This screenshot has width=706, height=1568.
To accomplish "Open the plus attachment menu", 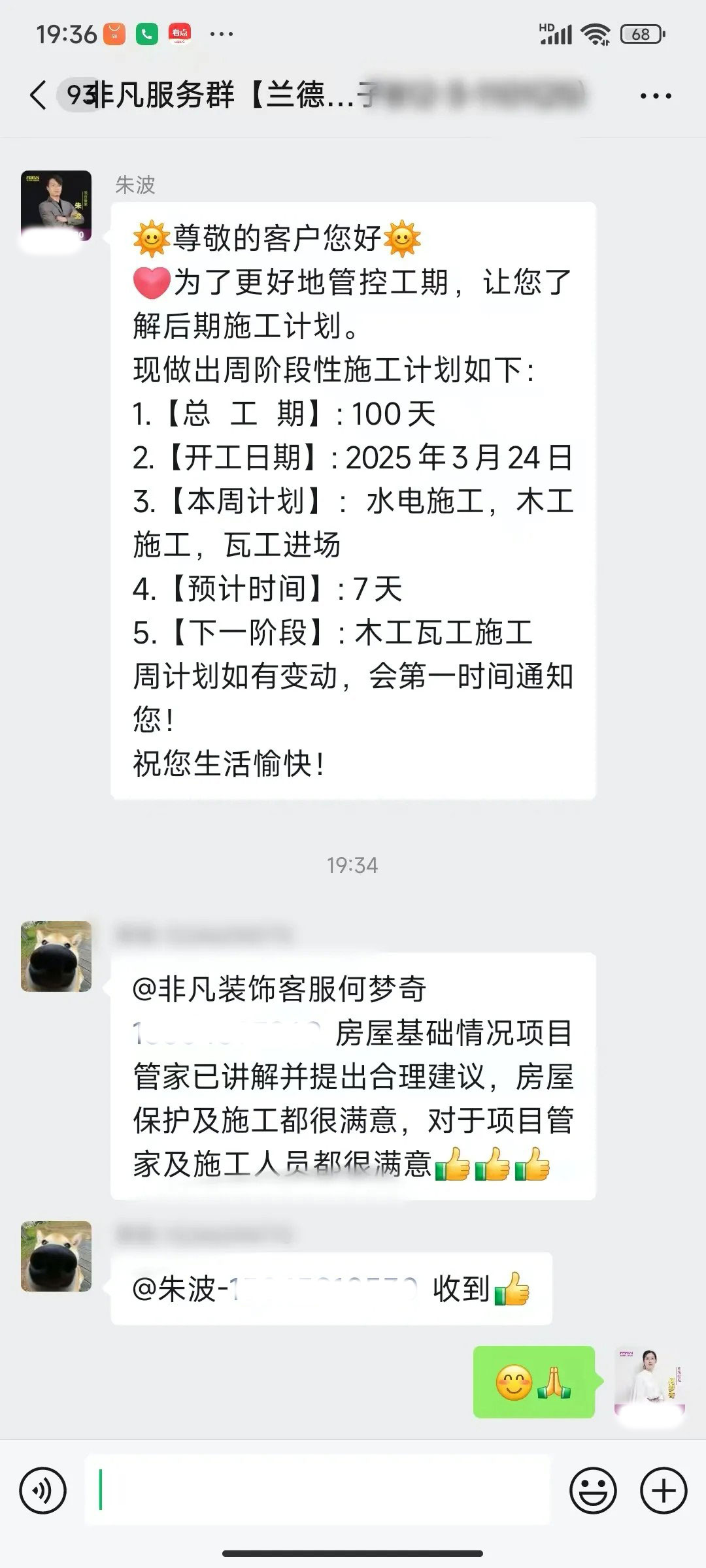I will pos(664,1491).
